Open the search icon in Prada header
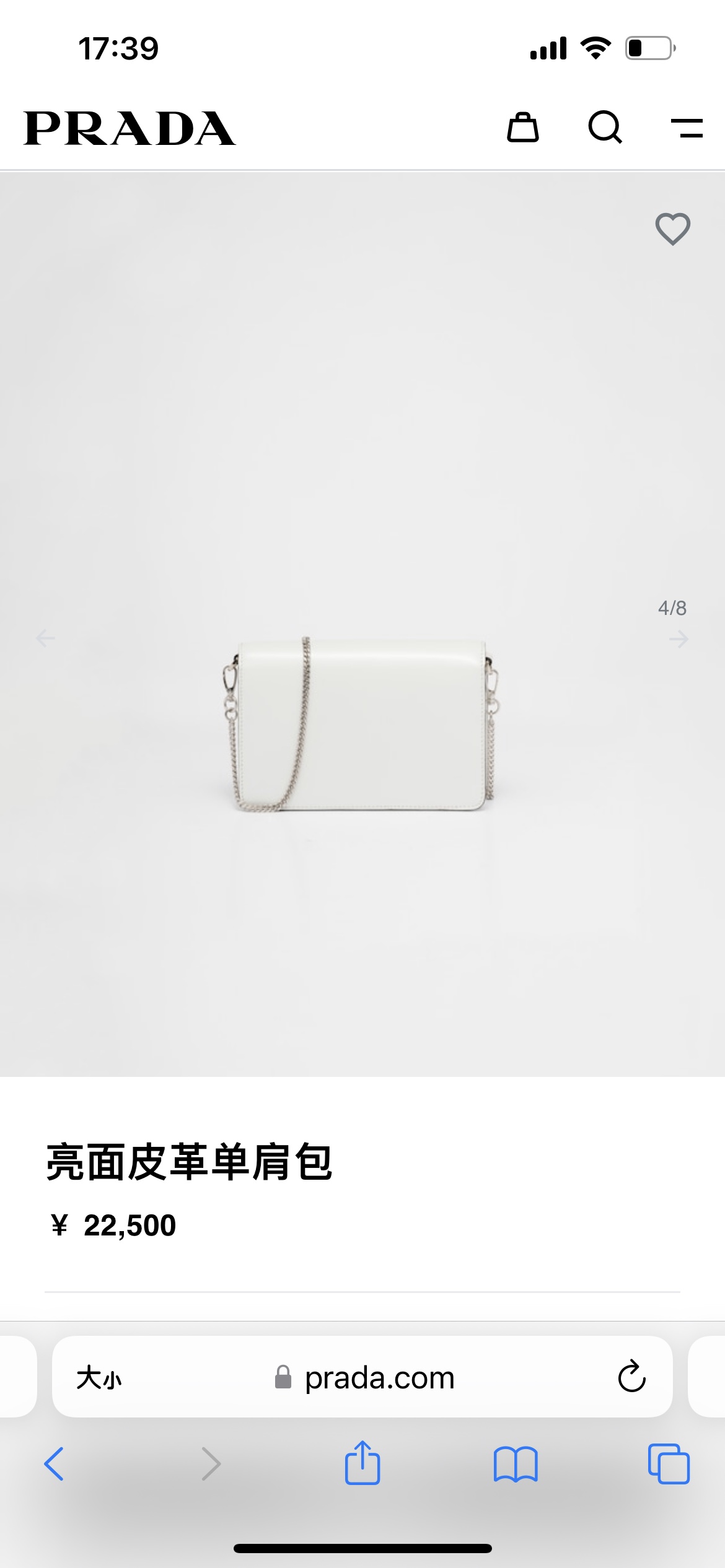 [x=605, y=128]
